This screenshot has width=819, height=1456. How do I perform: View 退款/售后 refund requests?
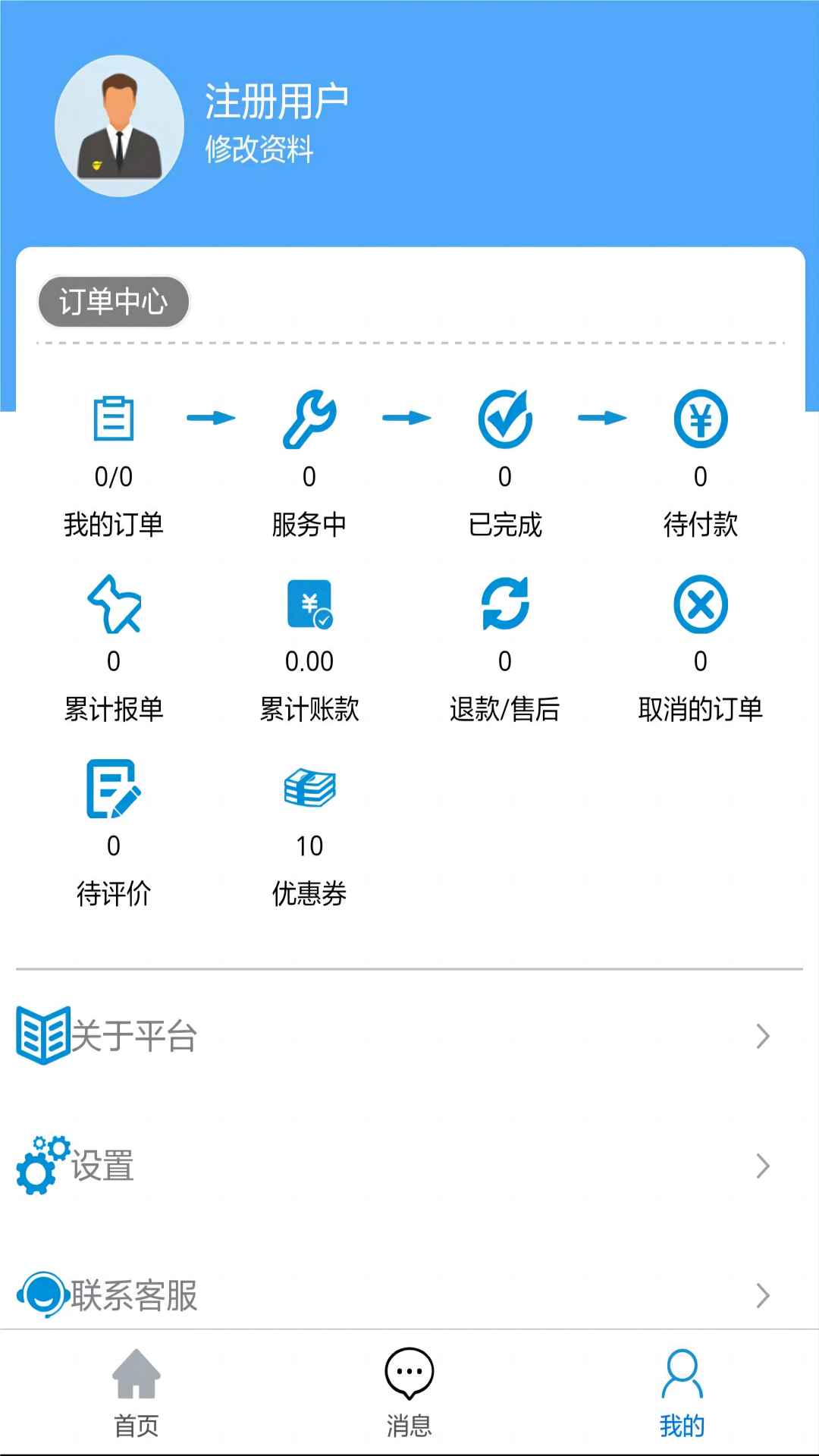[505, 648]
